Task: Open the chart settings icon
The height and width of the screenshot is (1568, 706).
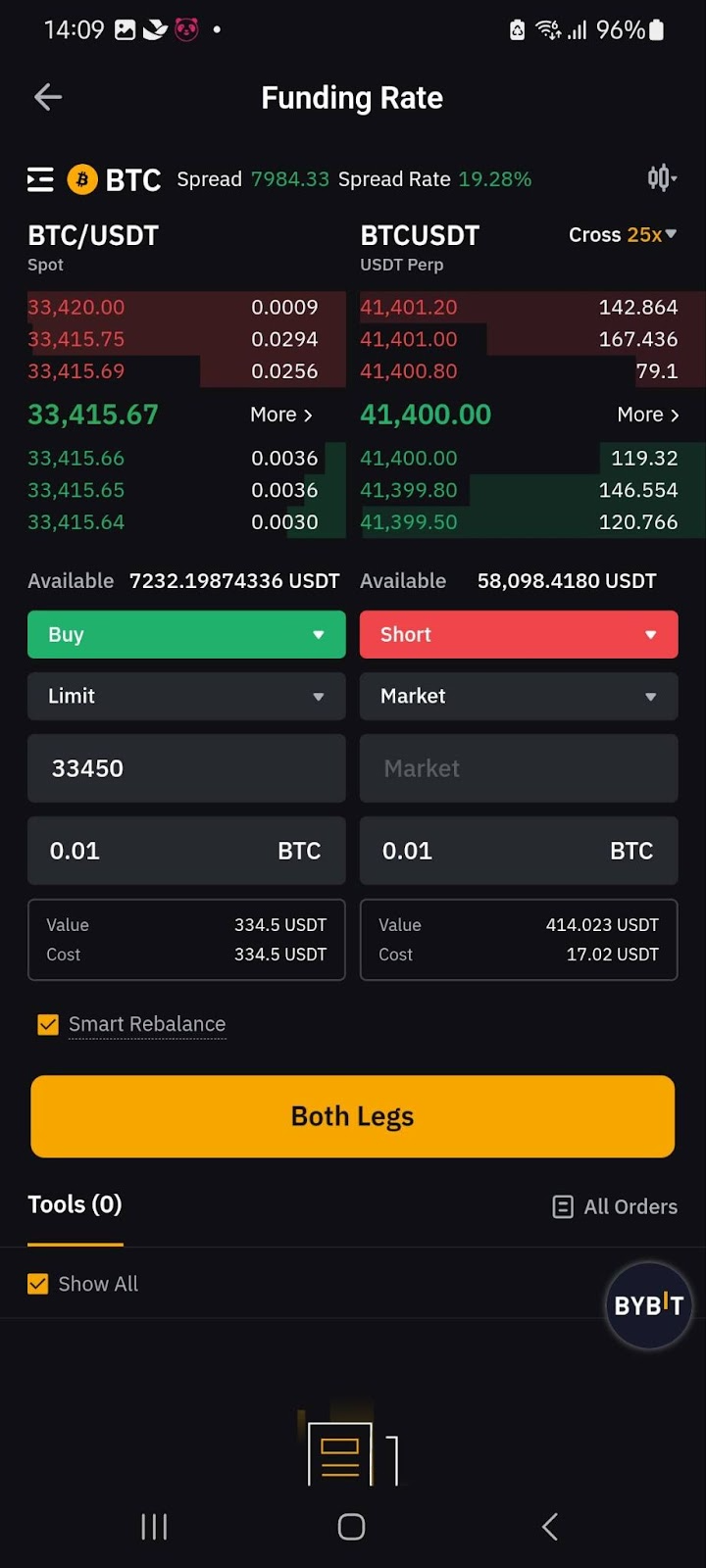Action: (661, 178)
